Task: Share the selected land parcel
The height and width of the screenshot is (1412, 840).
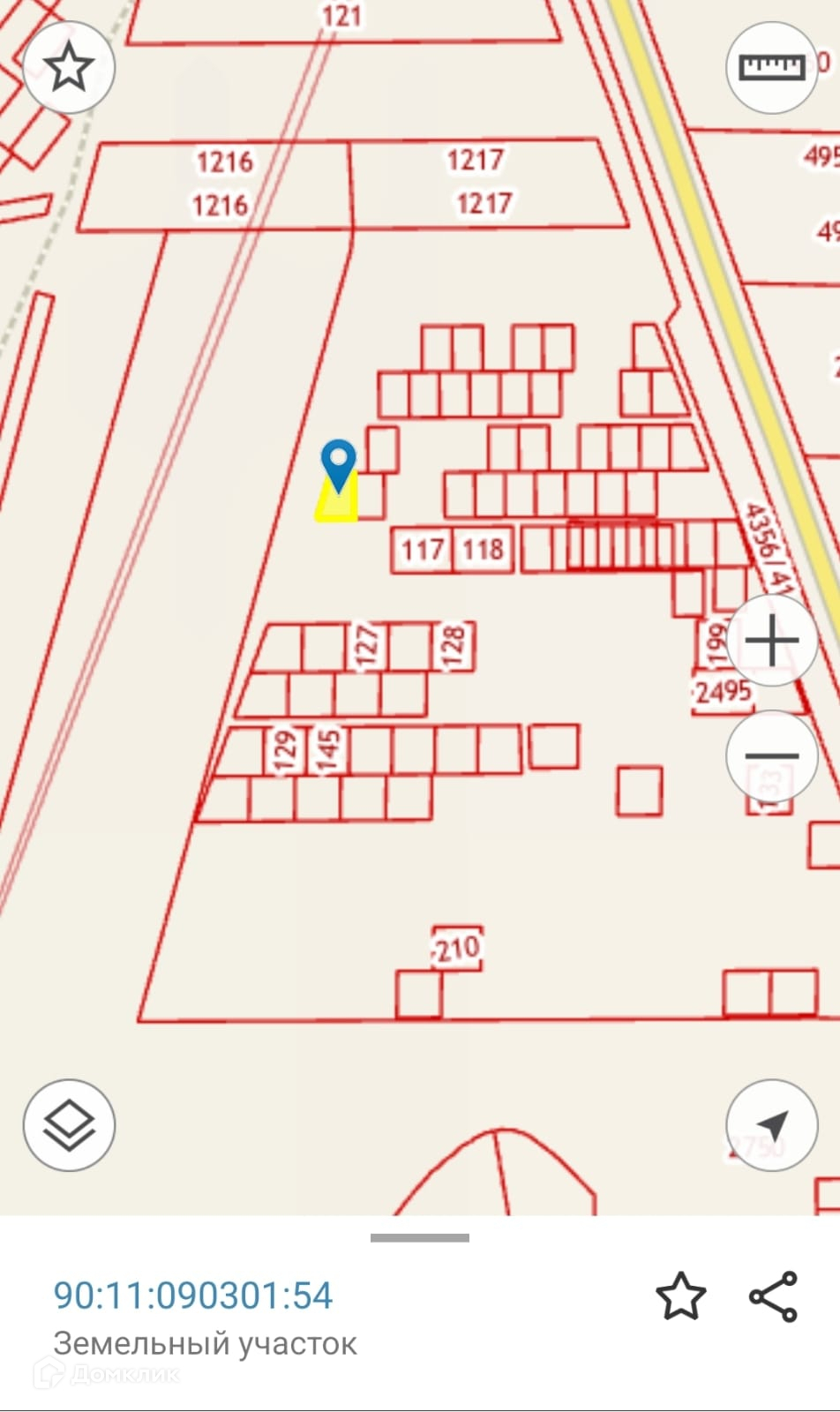Action: [773, 1296]
